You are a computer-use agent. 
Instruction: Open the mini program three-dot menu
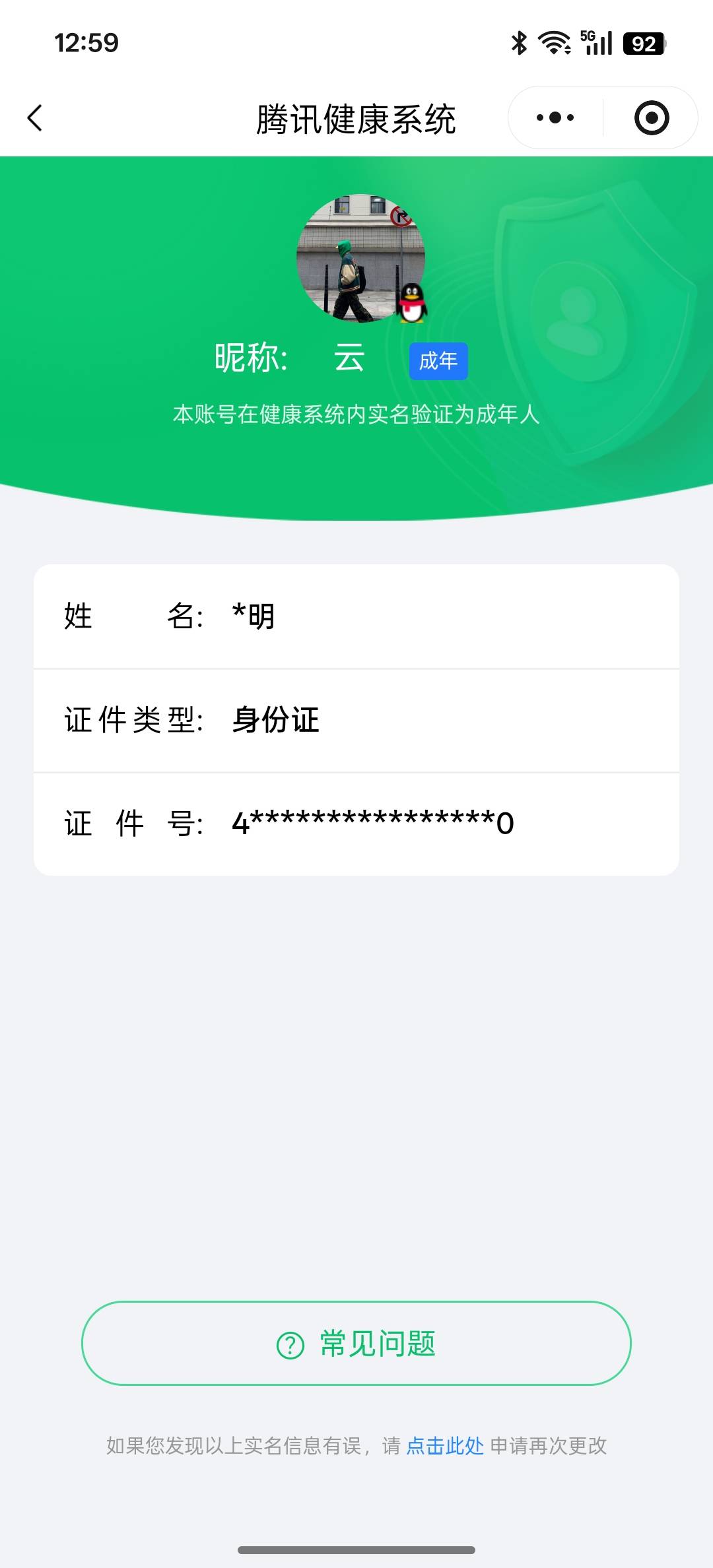coord(555,118)
